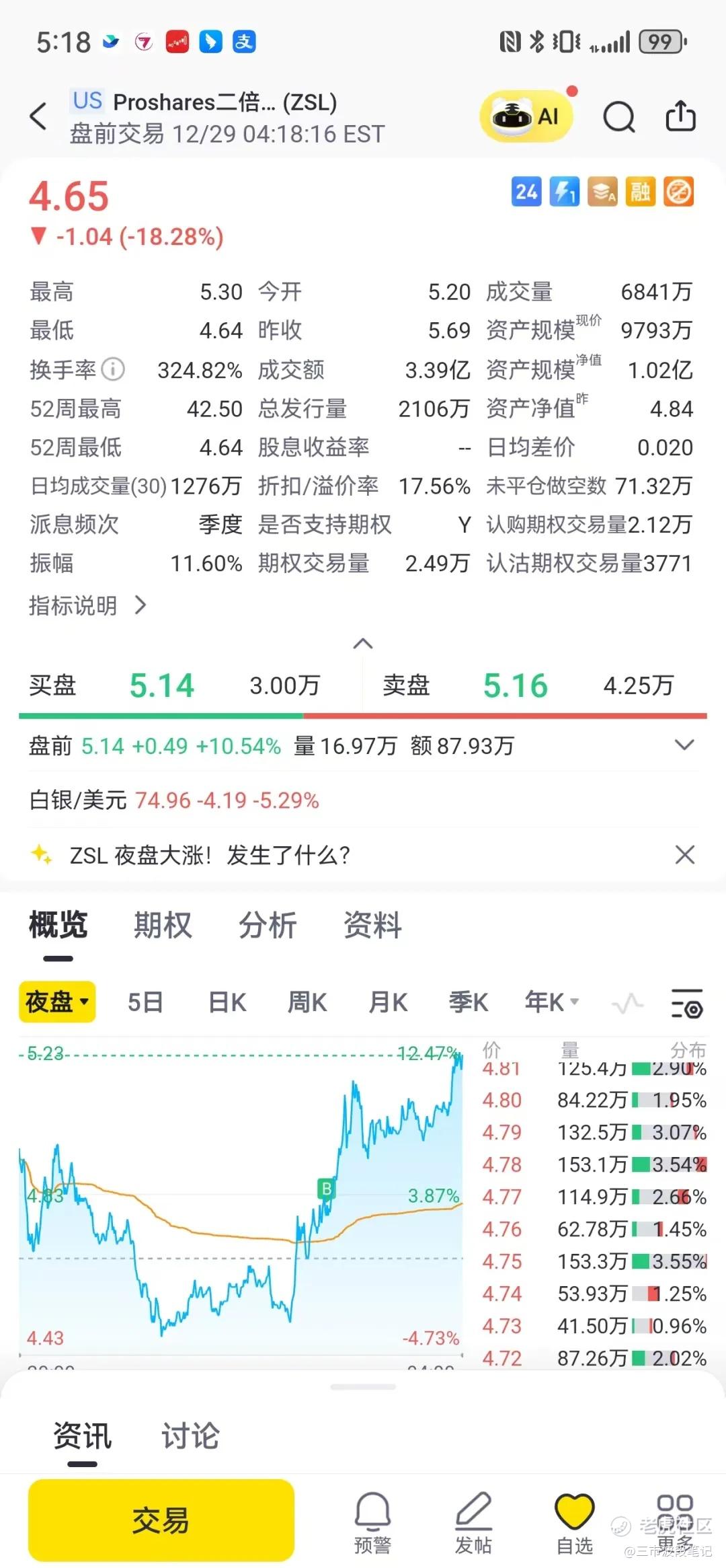The width and height of the screenshot is (726, 1568).
Task: Expand the 盘前 pre-market row
Action: pyautogui.click(x=684, y=745)
